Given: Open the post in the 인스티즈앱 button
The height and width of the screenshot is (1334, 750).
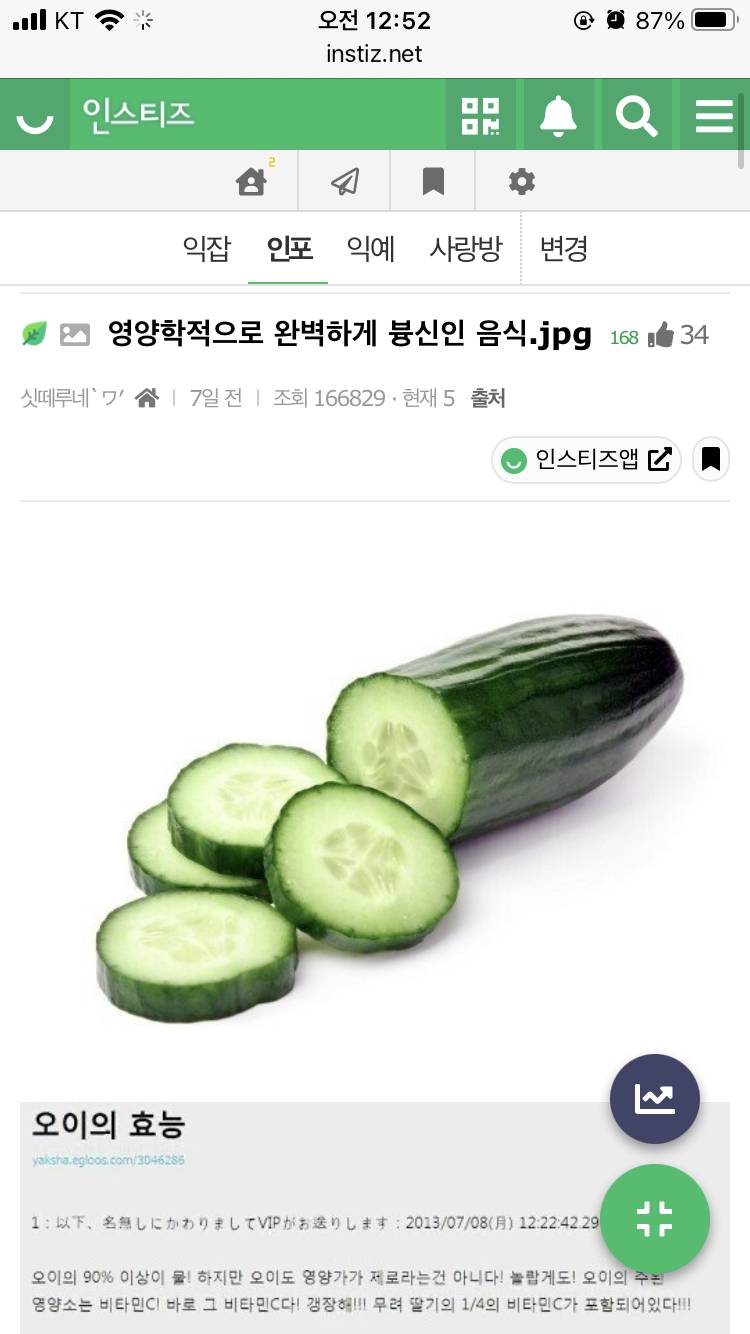Looking at the screenshot, I should 586,459.
